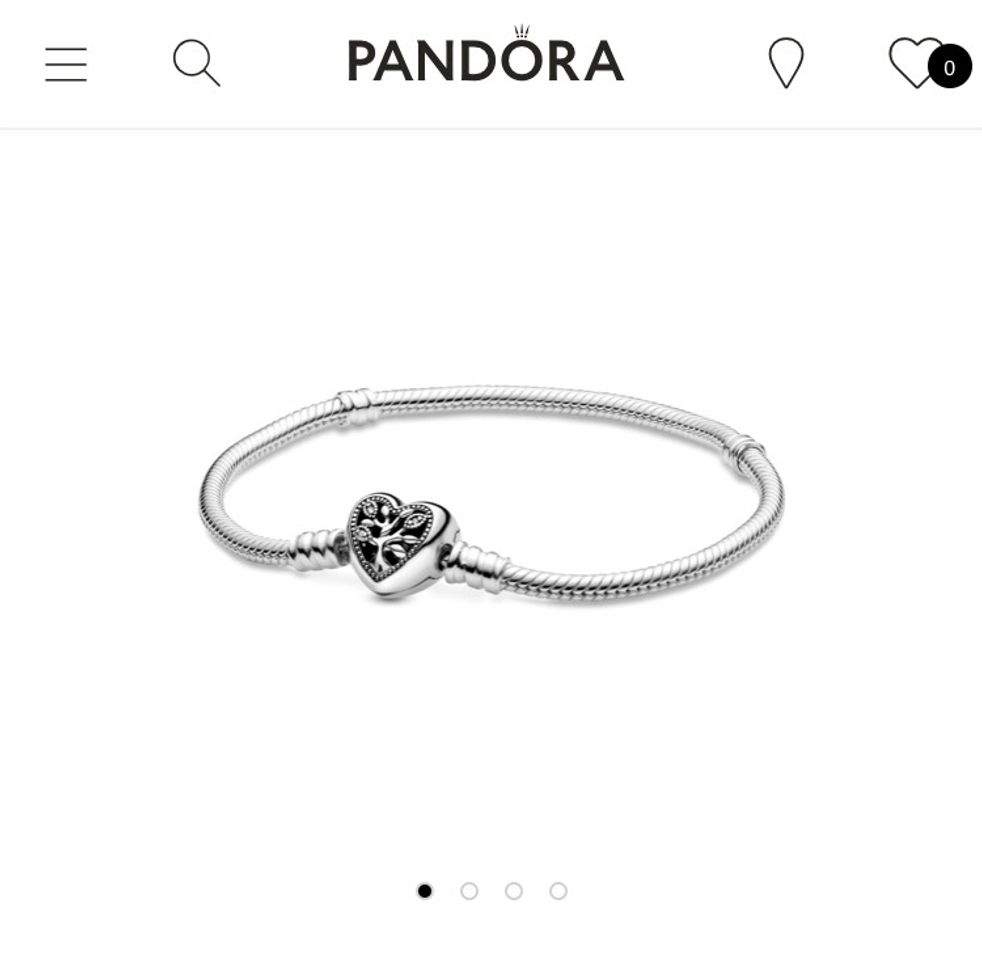This screenshot has height=960, width=982.
Task: Open the store locator pin
Action: click(x=785, y=63)
